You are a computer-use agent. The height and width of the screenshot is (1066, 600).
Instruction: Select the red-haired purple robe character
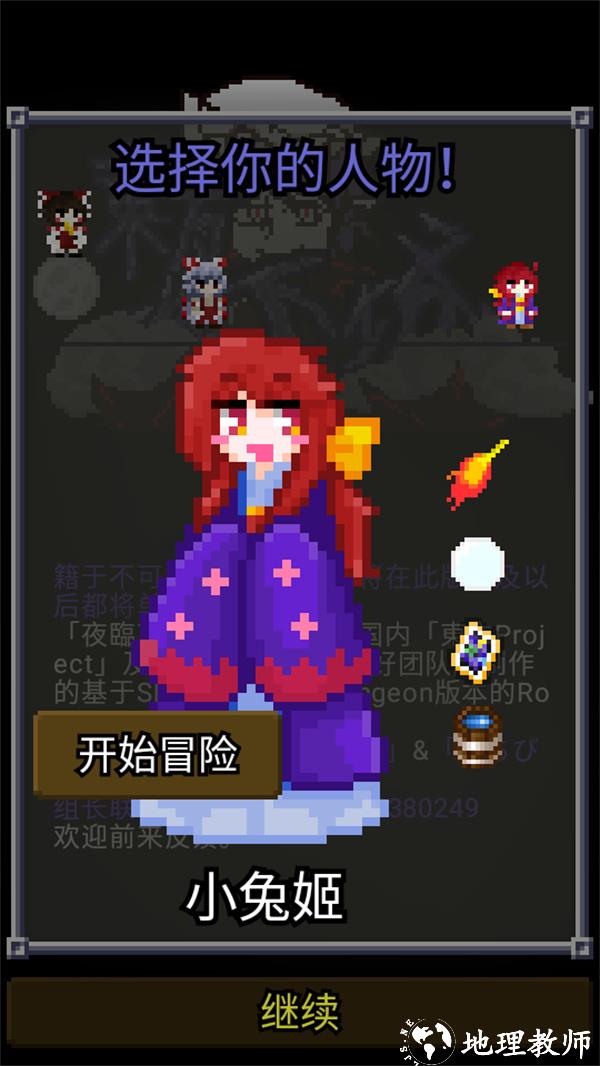(x=516, y=294)
